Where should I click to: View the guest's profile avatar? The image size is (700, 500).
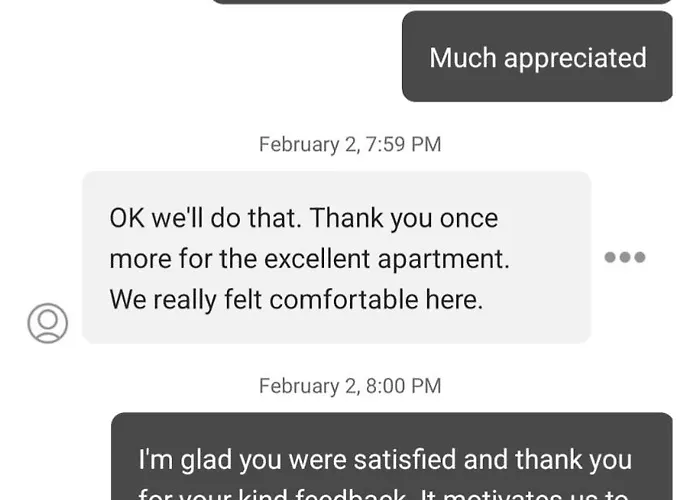(x=47, y=323)
